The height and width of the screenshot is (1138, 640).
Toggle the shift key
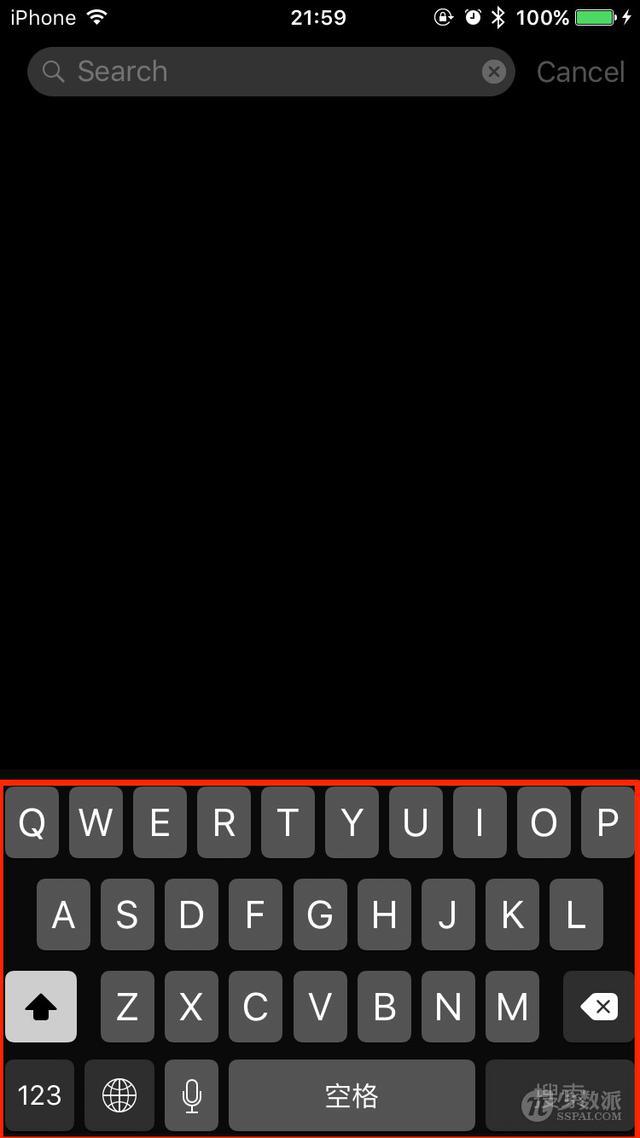coord(41,1007)
